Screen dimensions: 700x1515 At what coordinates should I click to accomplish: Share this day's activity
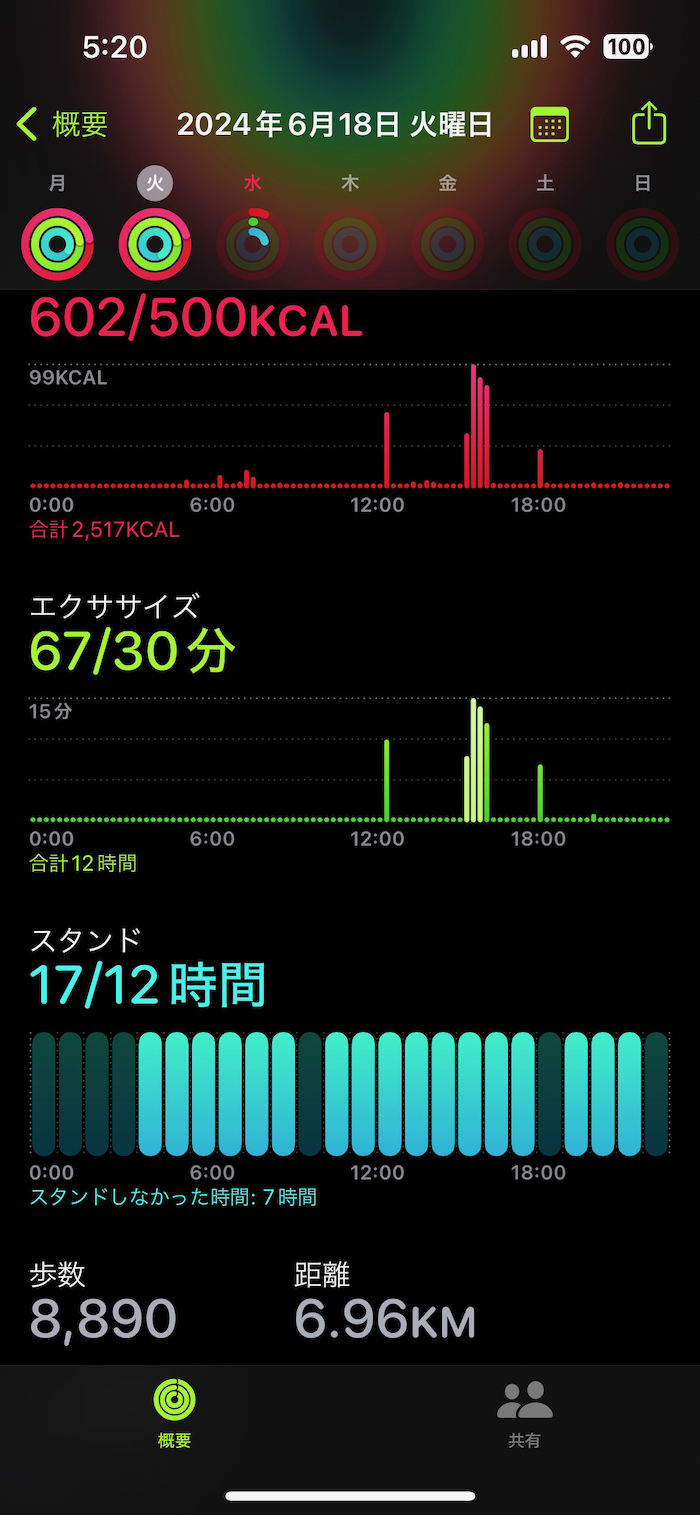[649, 124]
